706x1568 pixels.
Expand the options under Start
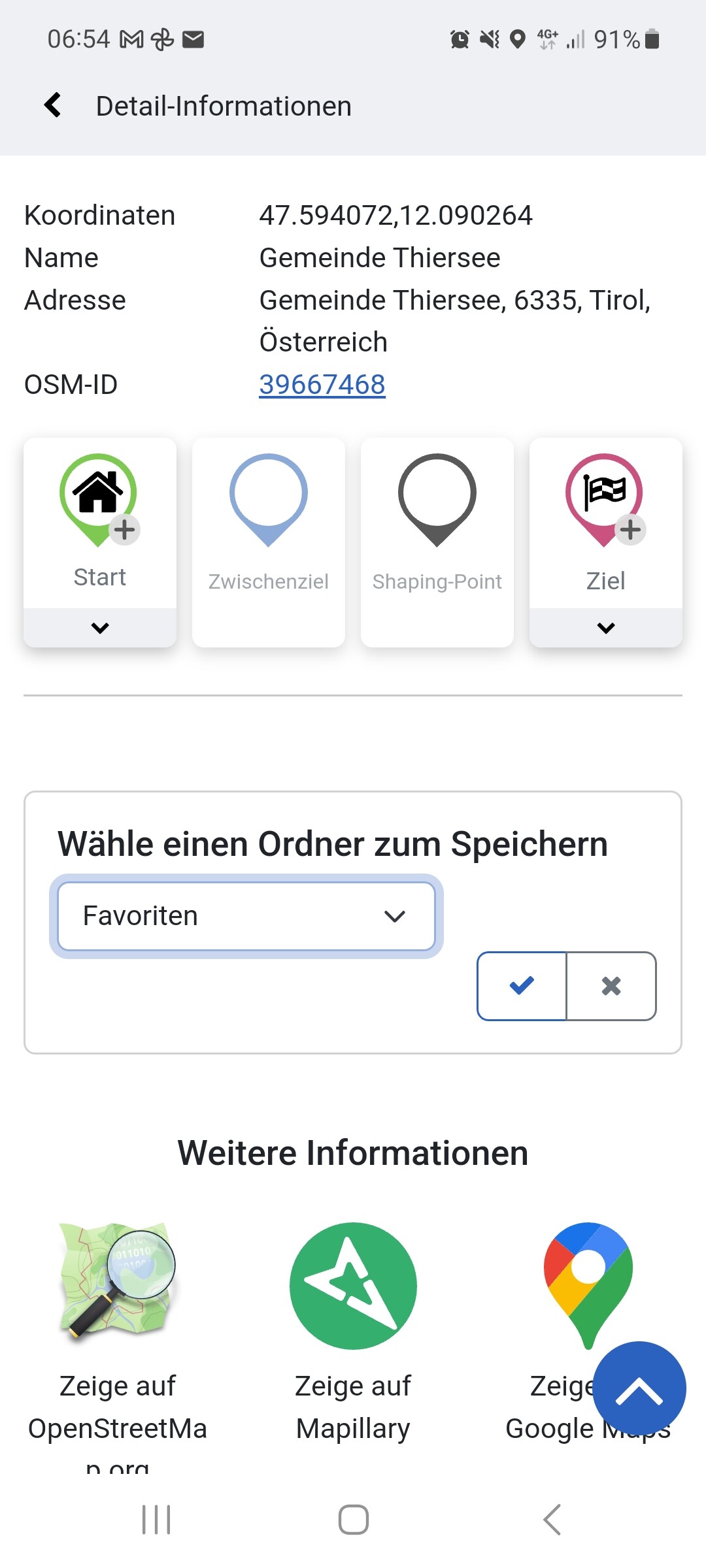coord(99,628)
